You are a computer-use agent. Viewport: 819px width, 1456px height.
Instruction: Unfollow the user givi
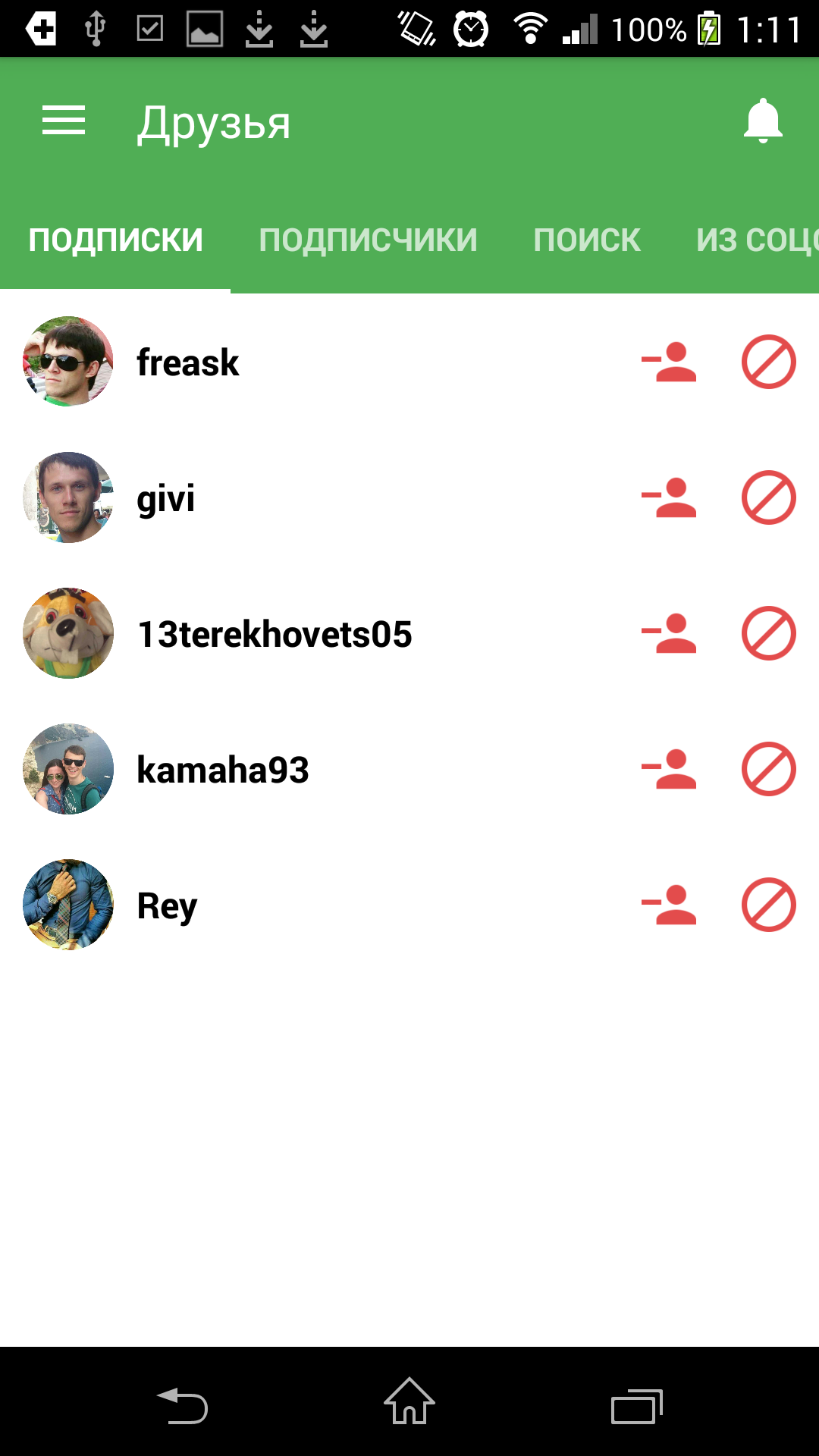tap(669, 498)
